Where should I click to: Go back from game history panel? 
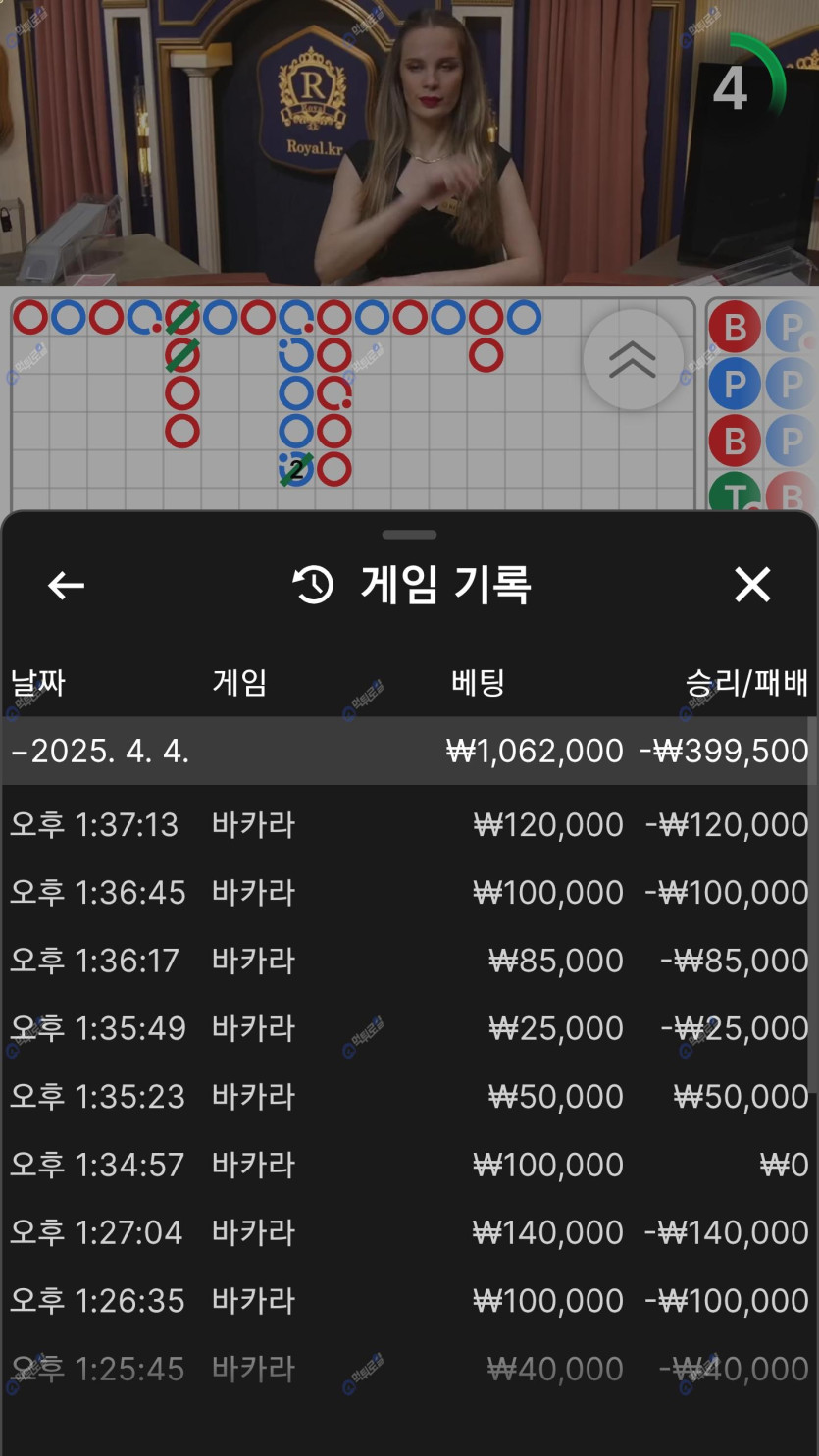tap(66, 586)
